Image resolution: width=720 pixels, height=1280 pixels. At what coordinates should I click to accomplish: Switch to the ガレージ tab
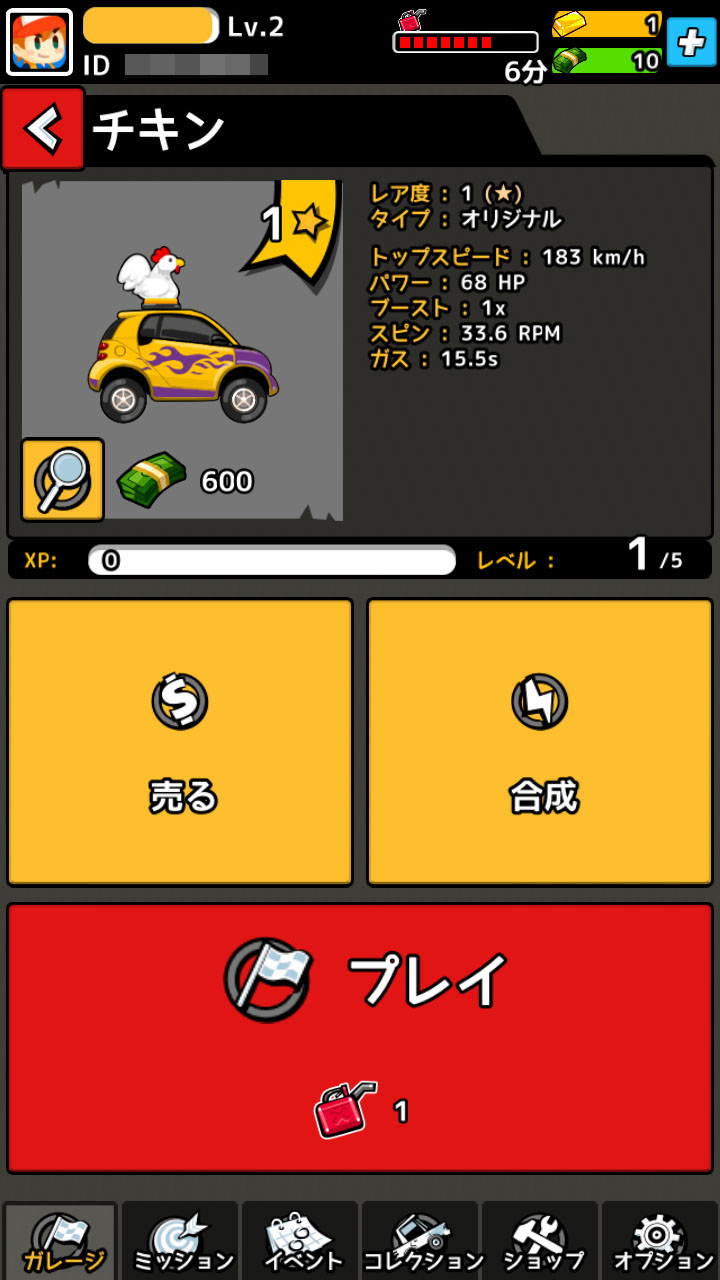point(61,1241)
